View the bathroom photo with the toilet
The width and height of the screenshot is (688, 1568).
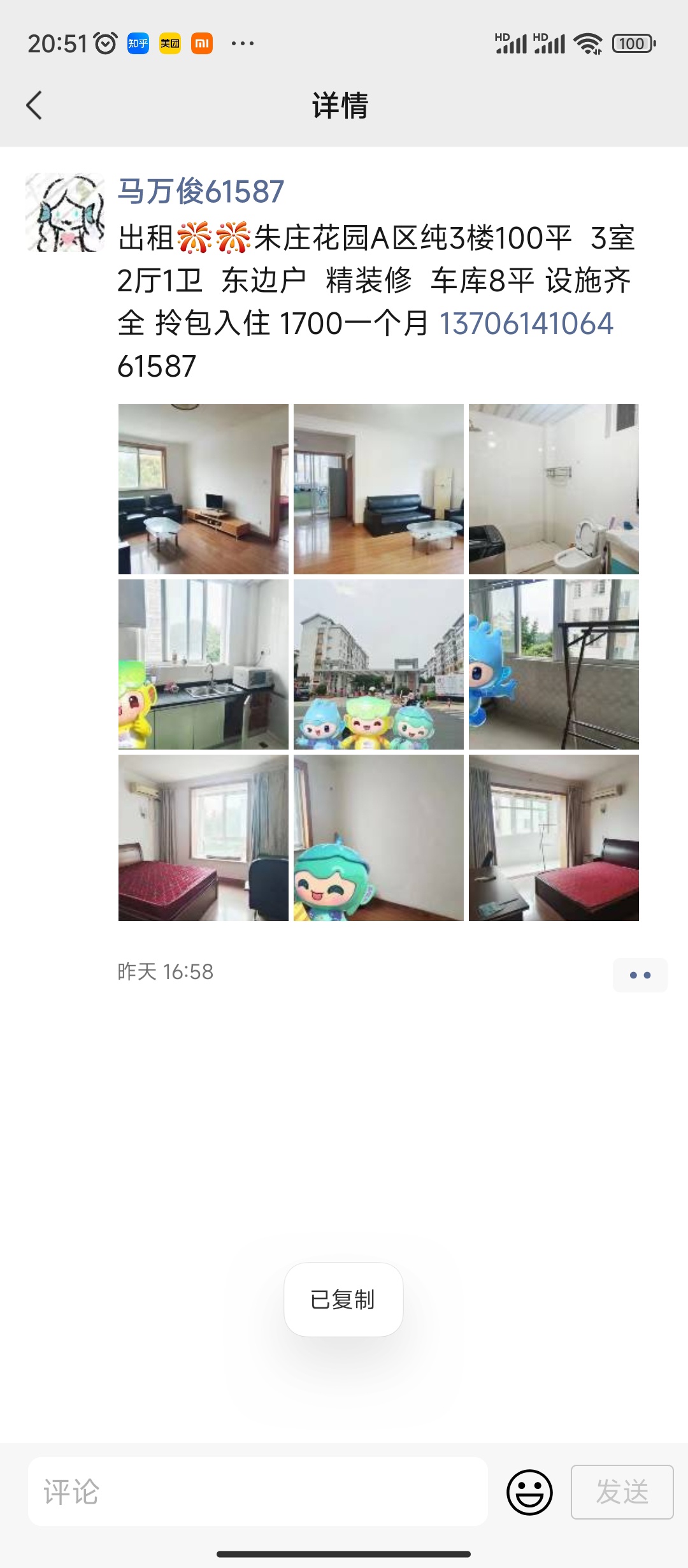[554, 489]
